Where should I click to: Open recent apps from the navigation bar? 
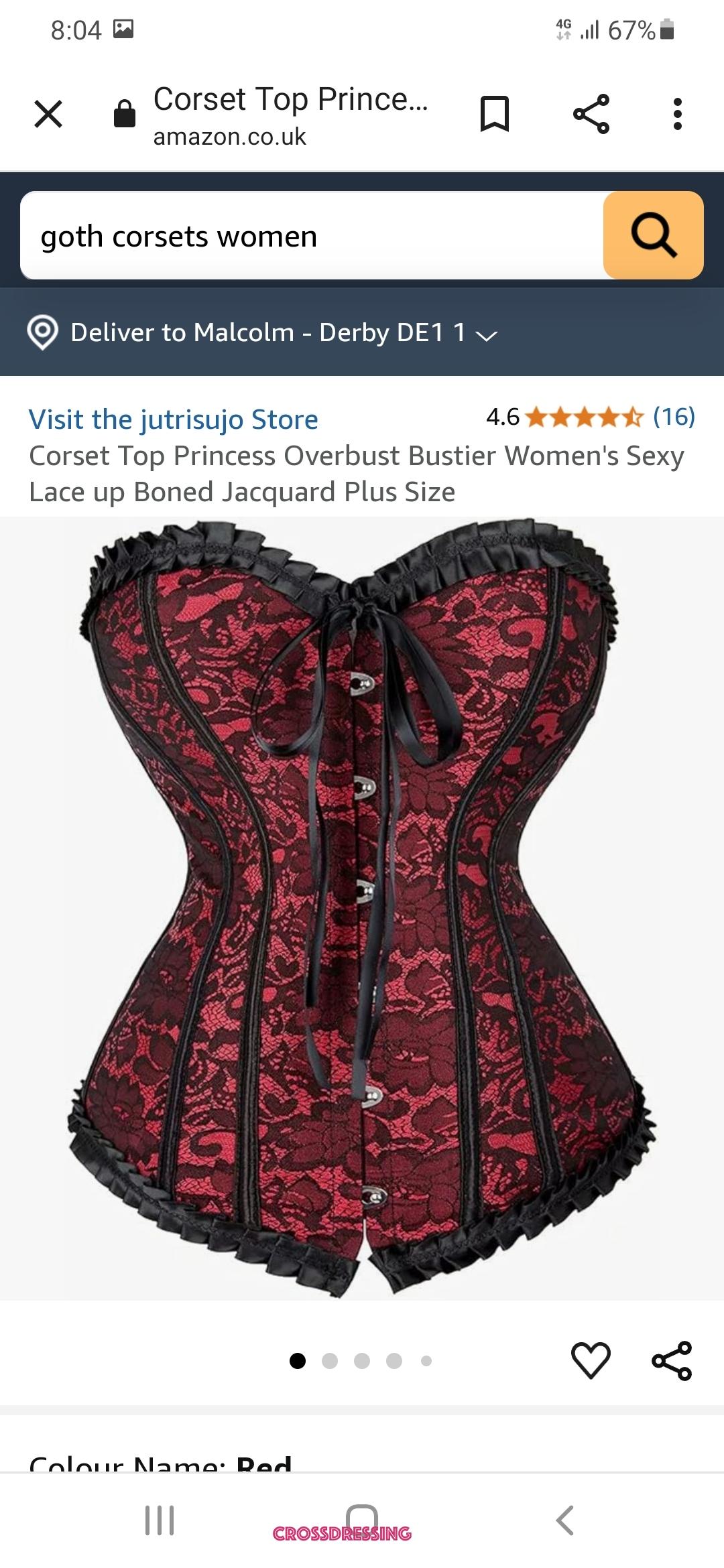click(160, 1520)
